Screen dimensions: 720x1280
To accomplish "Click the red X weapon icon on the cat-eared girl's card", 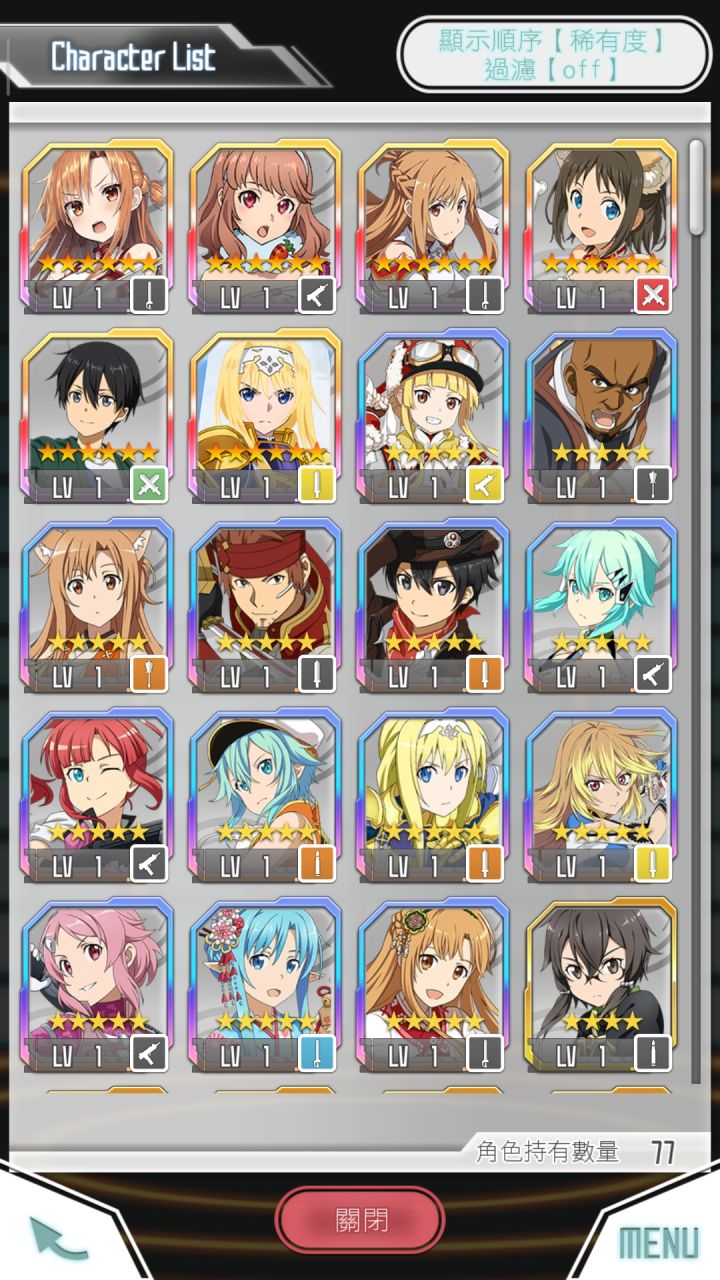I will [651, 298].
